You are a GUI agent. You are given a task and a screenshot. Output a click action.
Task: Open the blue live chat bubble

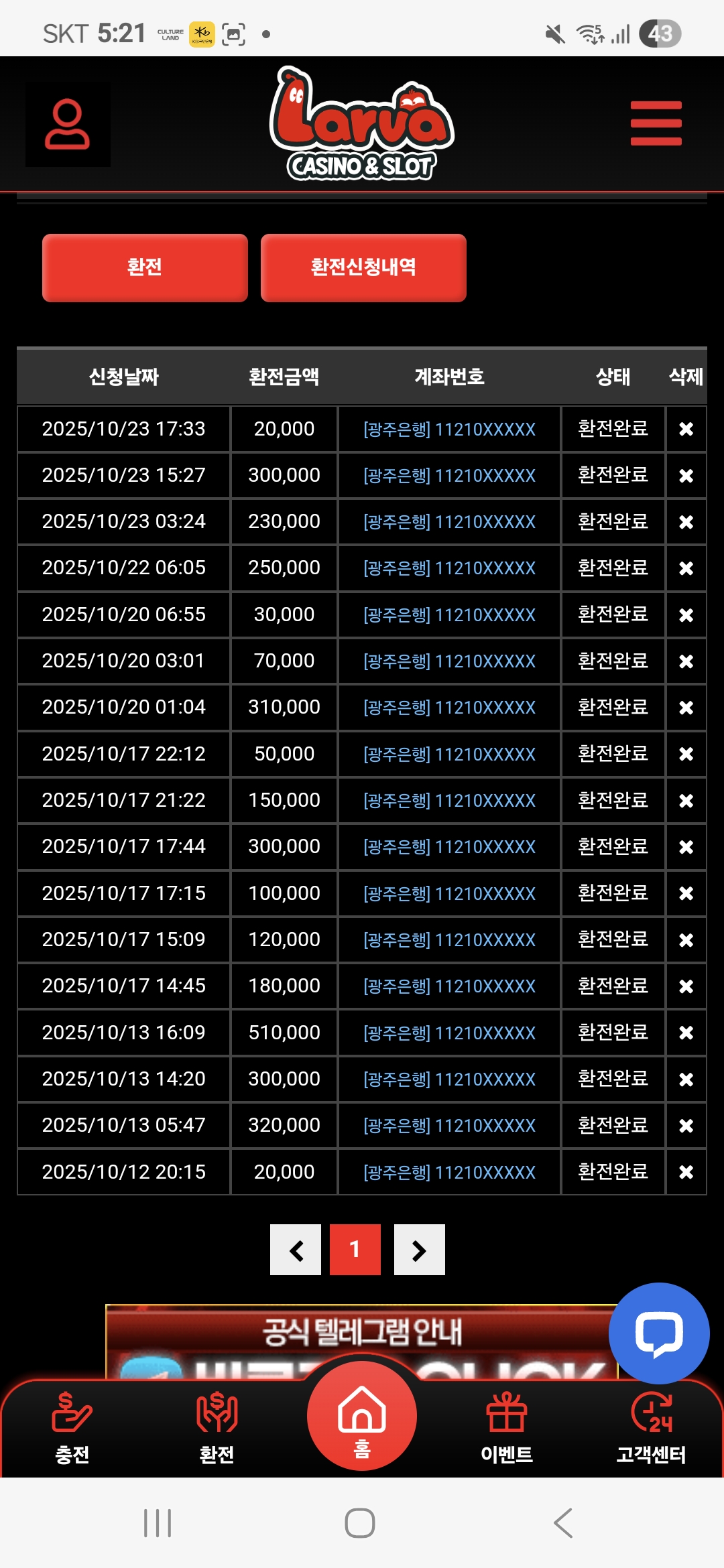point(658,1333)
